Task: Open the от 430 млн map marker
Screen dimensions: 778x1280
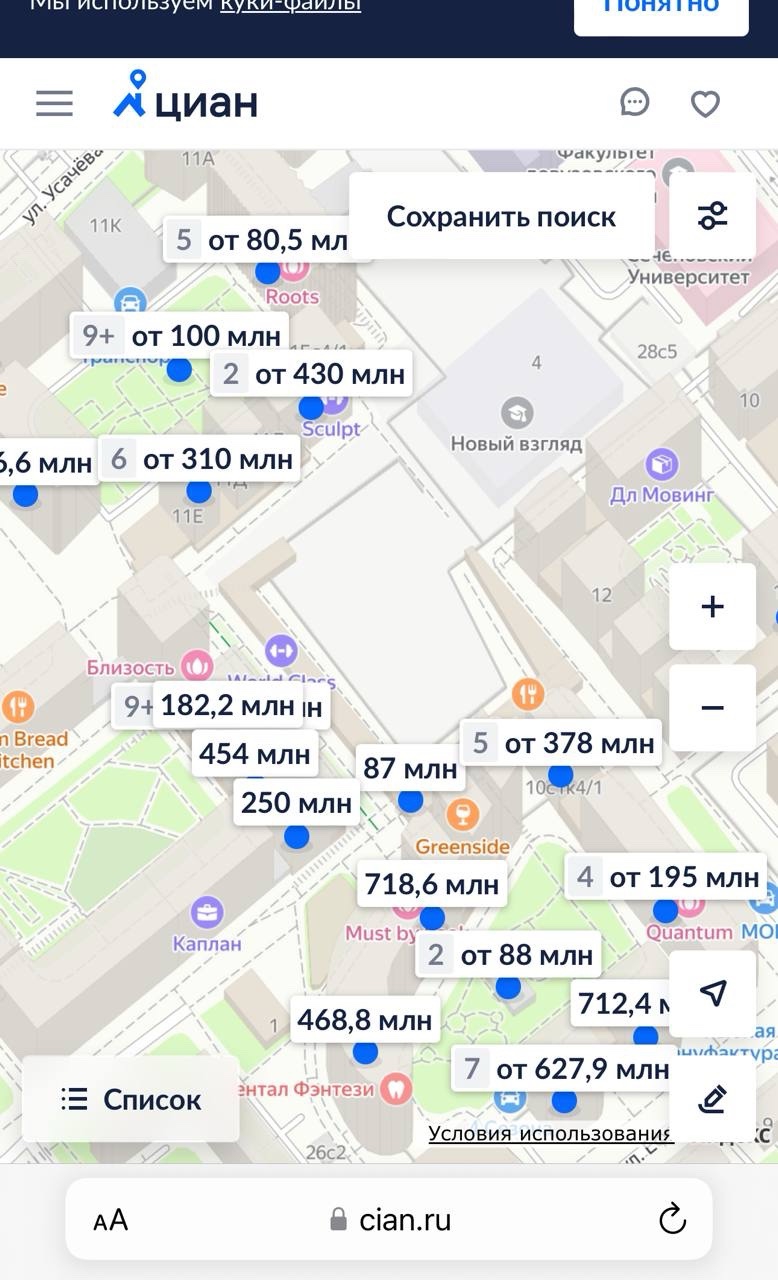Action: click(x=312, y=374)
